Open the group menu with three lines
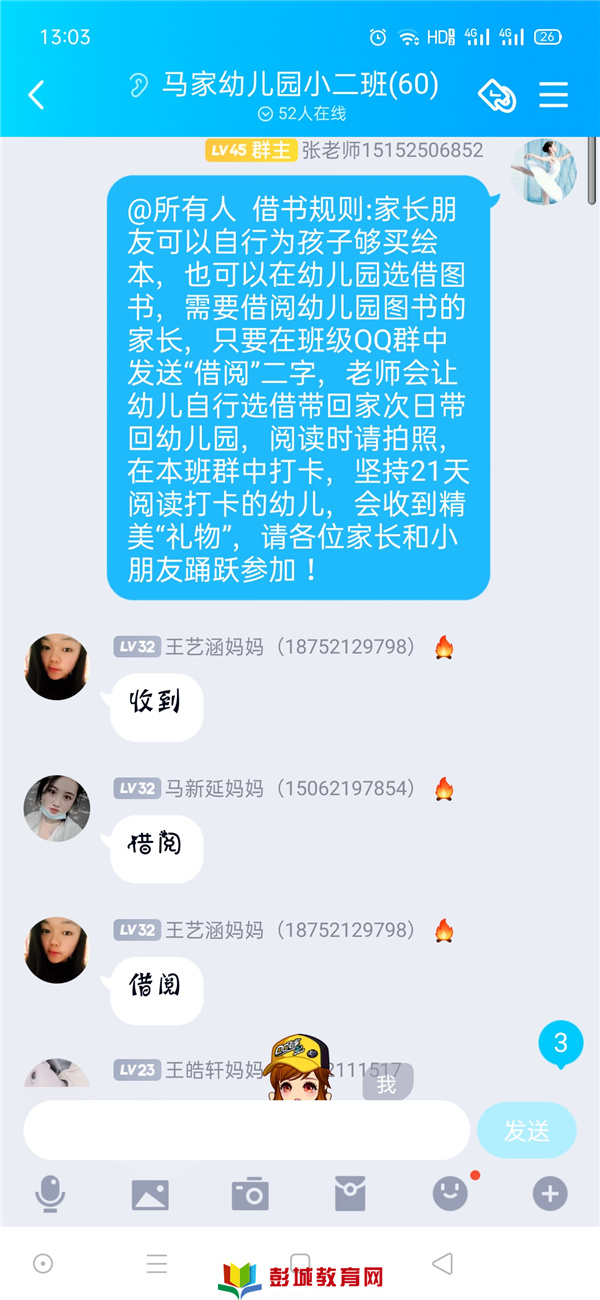This screenshot has height=1300, width=600. pyautogui.click(x=553, y=95)
